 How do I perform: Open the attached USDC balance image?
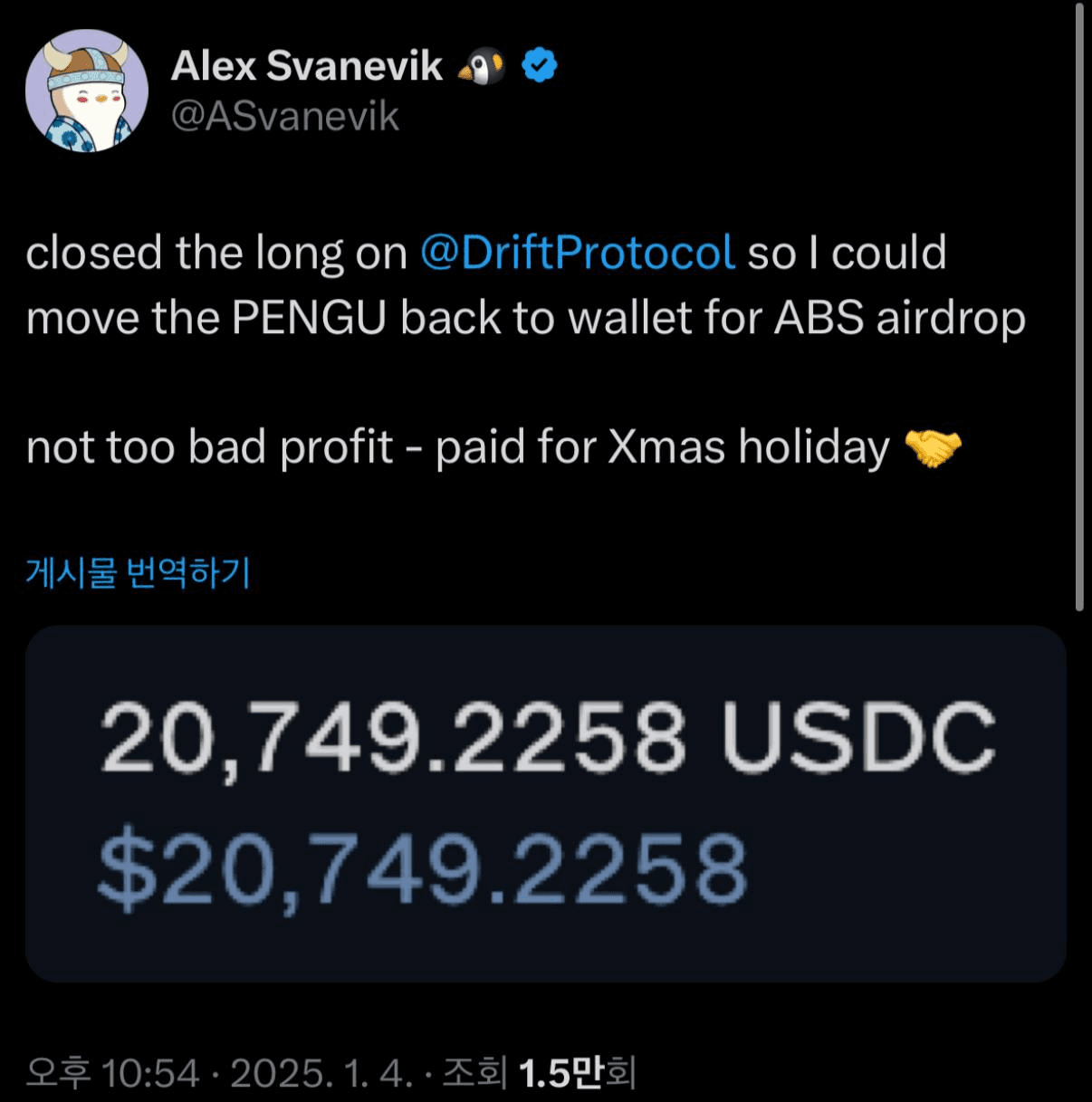(545, 803)
